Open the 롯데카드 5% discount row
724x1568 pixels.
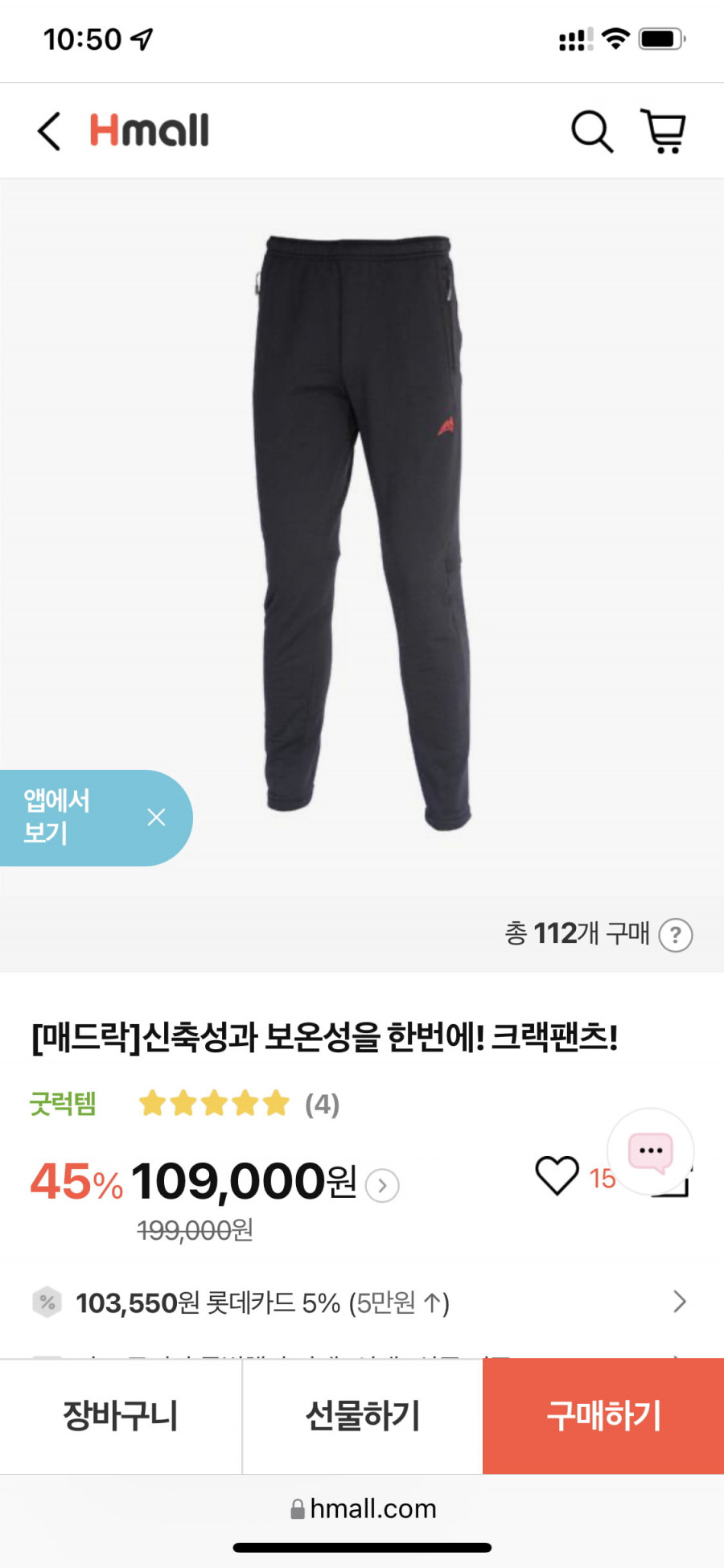pyautogui.click(x=362, y=1302)
